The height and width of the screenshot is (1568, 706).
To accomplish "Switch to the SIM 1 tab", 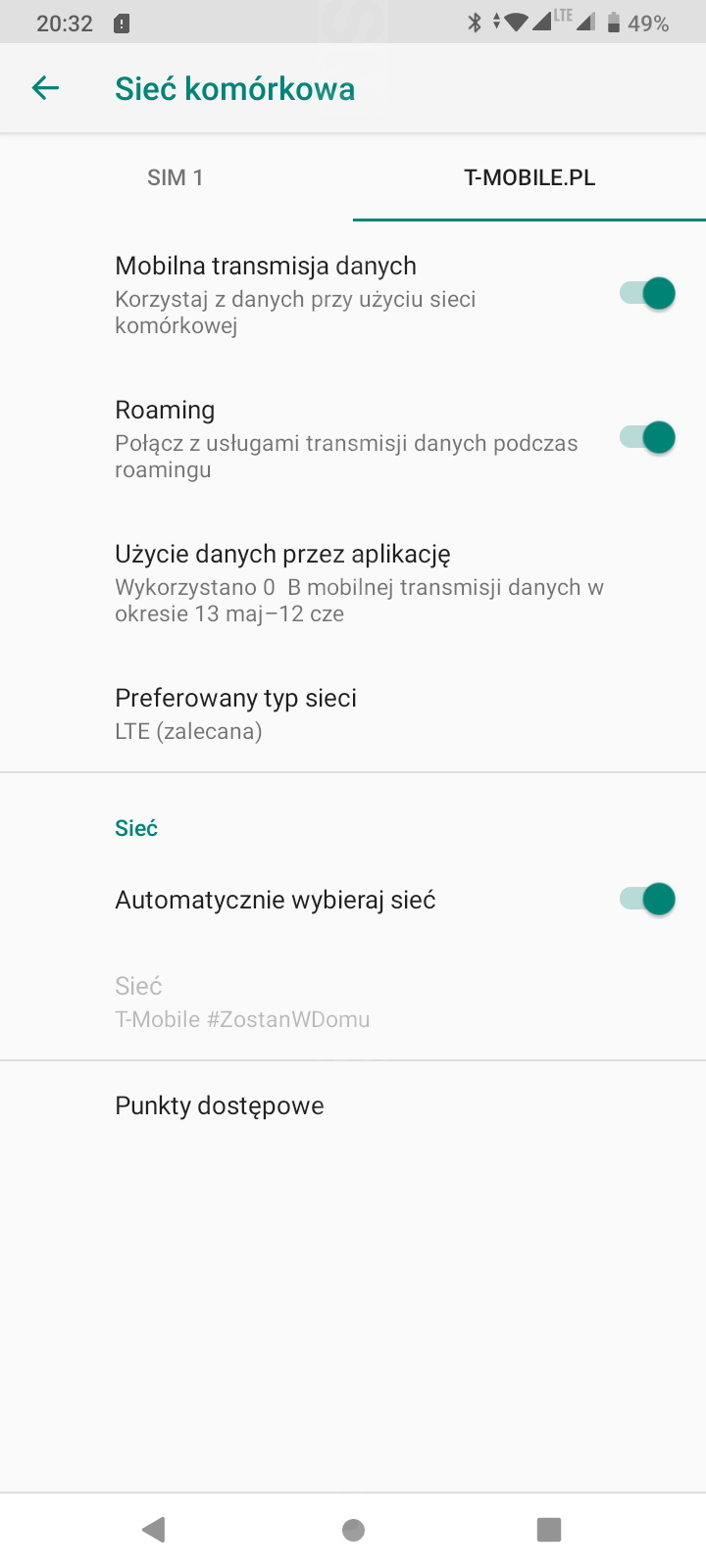I will [x=176, y=177].
